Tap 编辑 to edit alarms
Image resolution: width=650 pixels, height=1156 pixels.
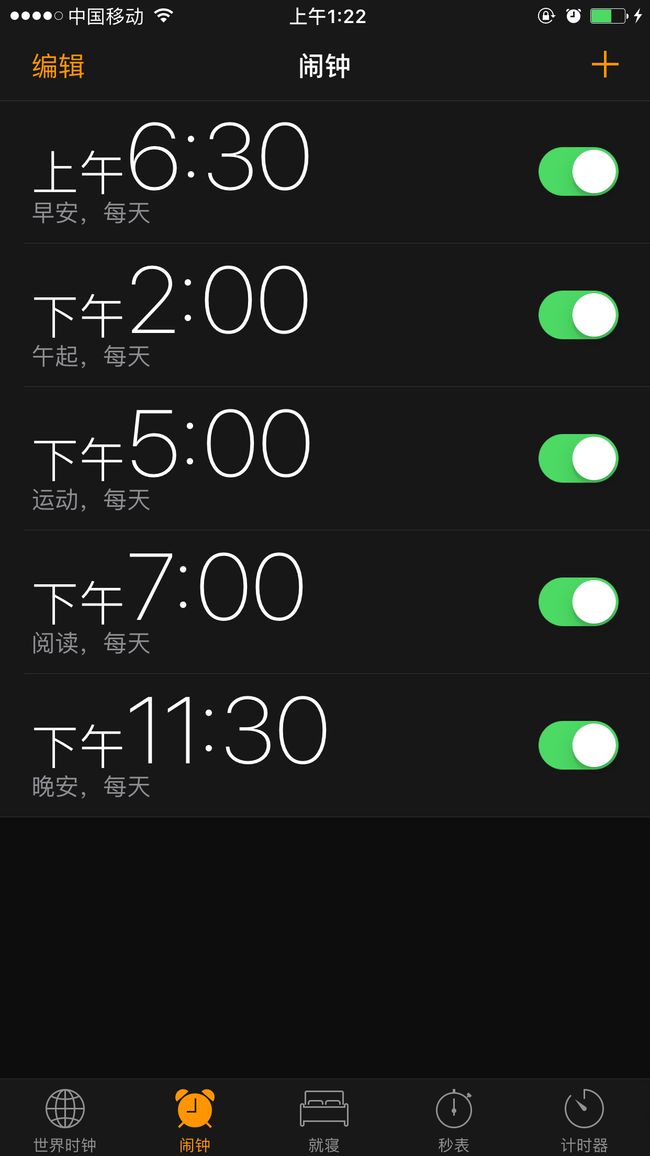pos(58,66)
